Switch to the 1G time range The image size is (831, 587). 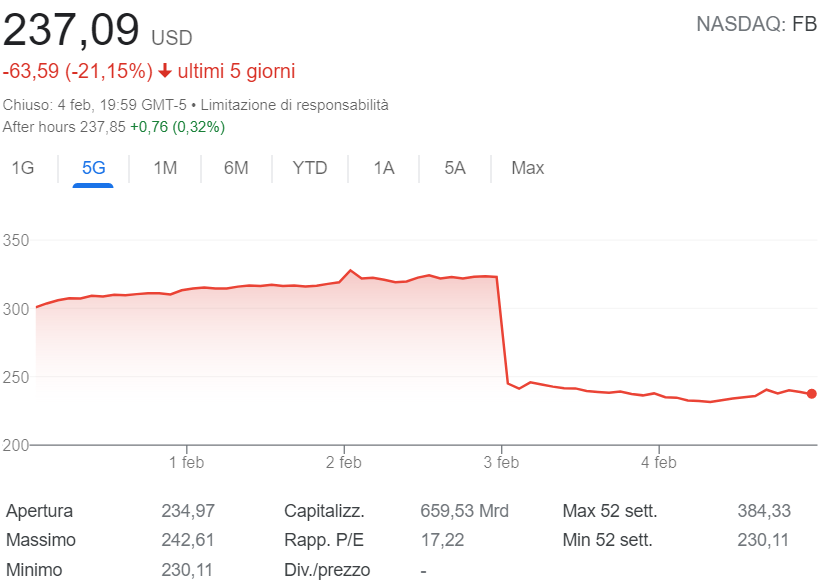coord(23,168)
